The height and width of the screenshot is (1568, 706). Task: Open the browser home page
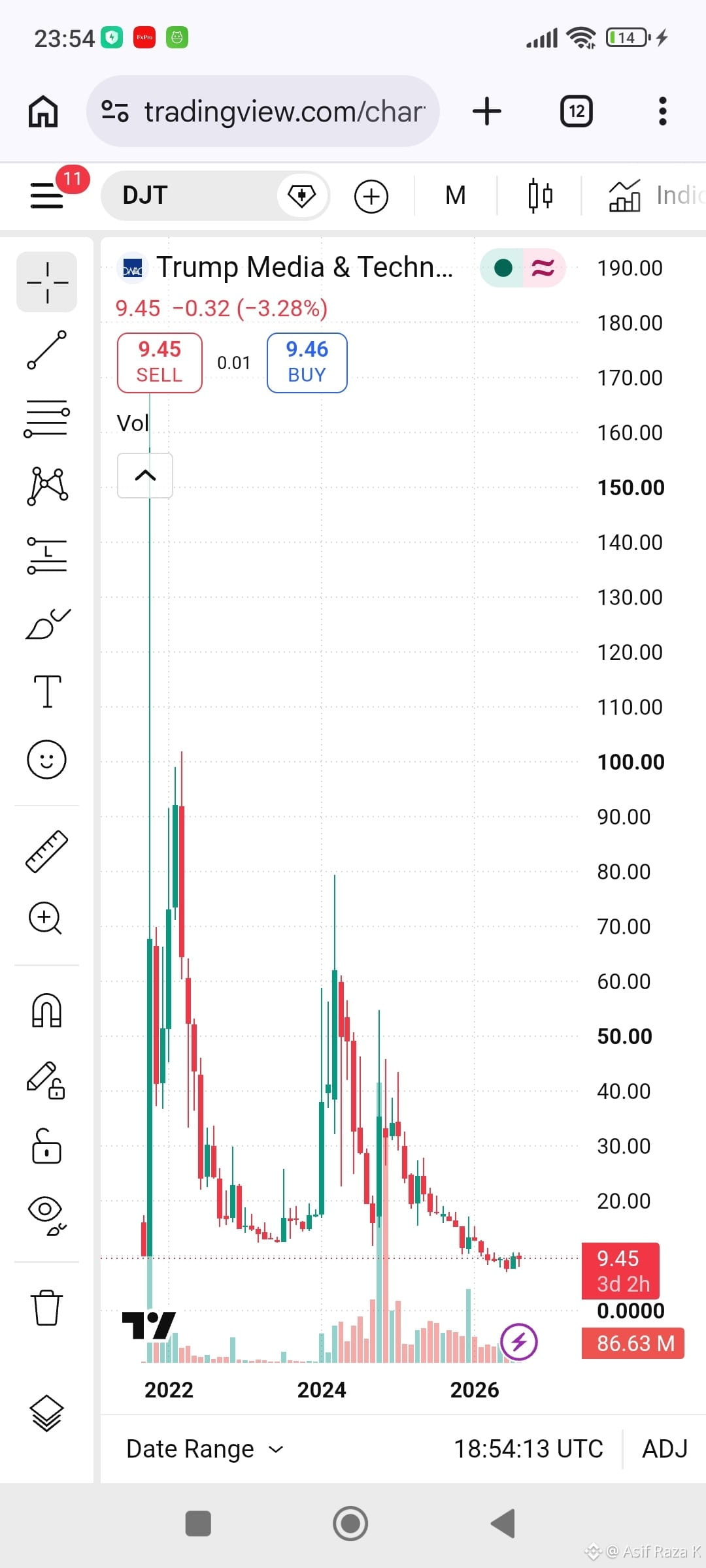[x=43, y=111]
